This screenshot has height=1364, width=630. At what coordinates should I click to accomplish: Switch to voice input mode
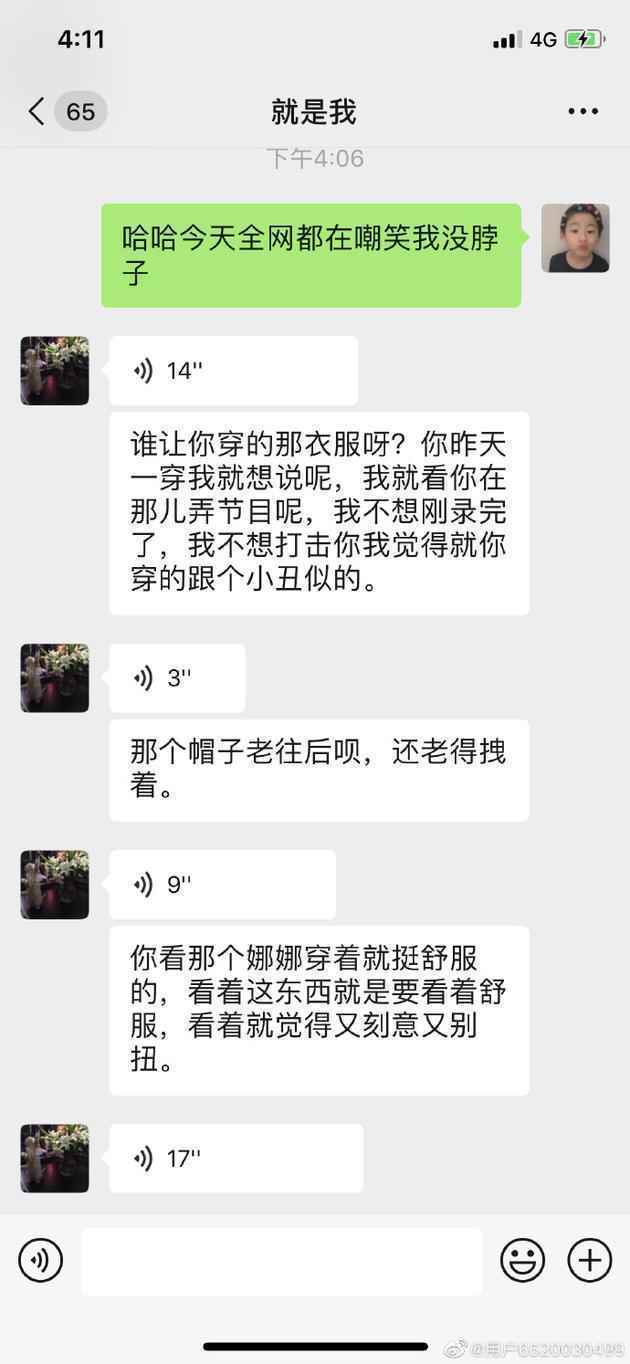click(40, 1260)
